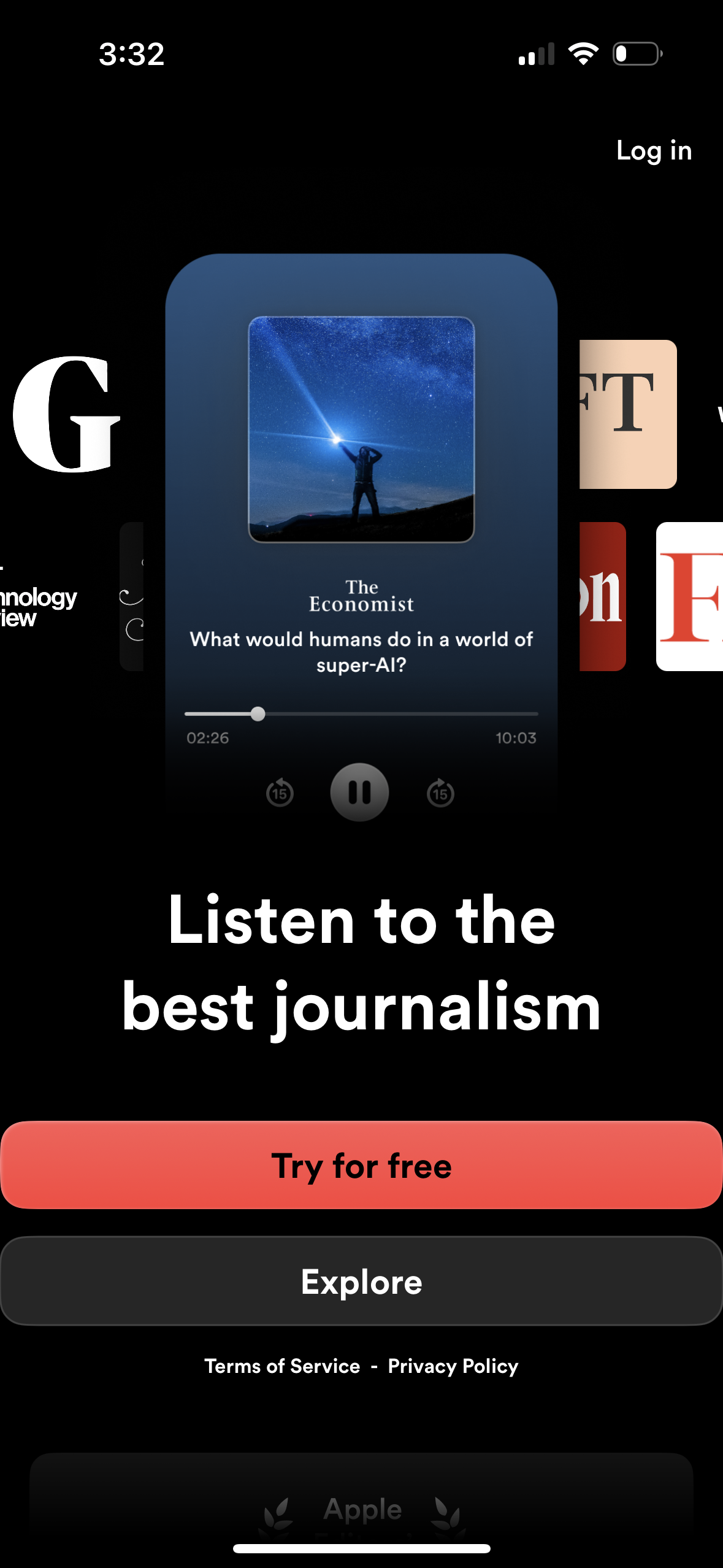Skip forward 15 seconds

pyautogui.click(x=440, y=792)
